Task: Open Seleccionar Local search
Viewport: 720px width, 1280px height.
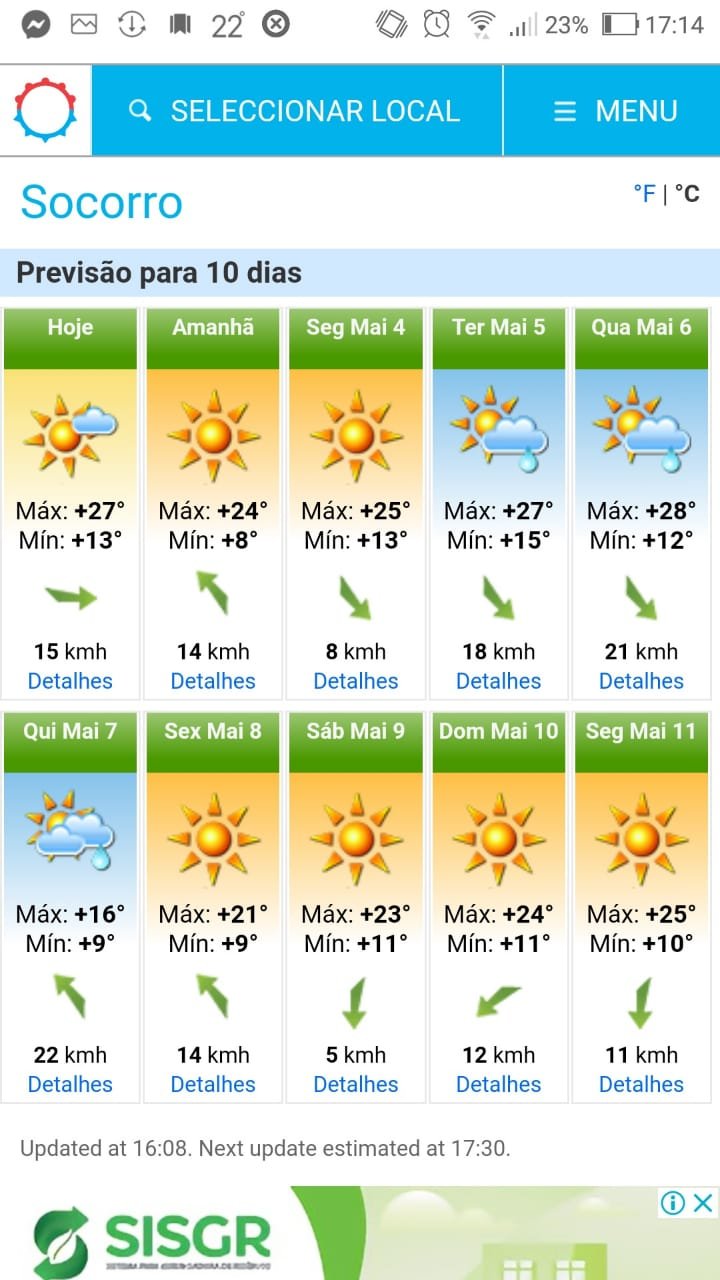Action: pos(297,111)
